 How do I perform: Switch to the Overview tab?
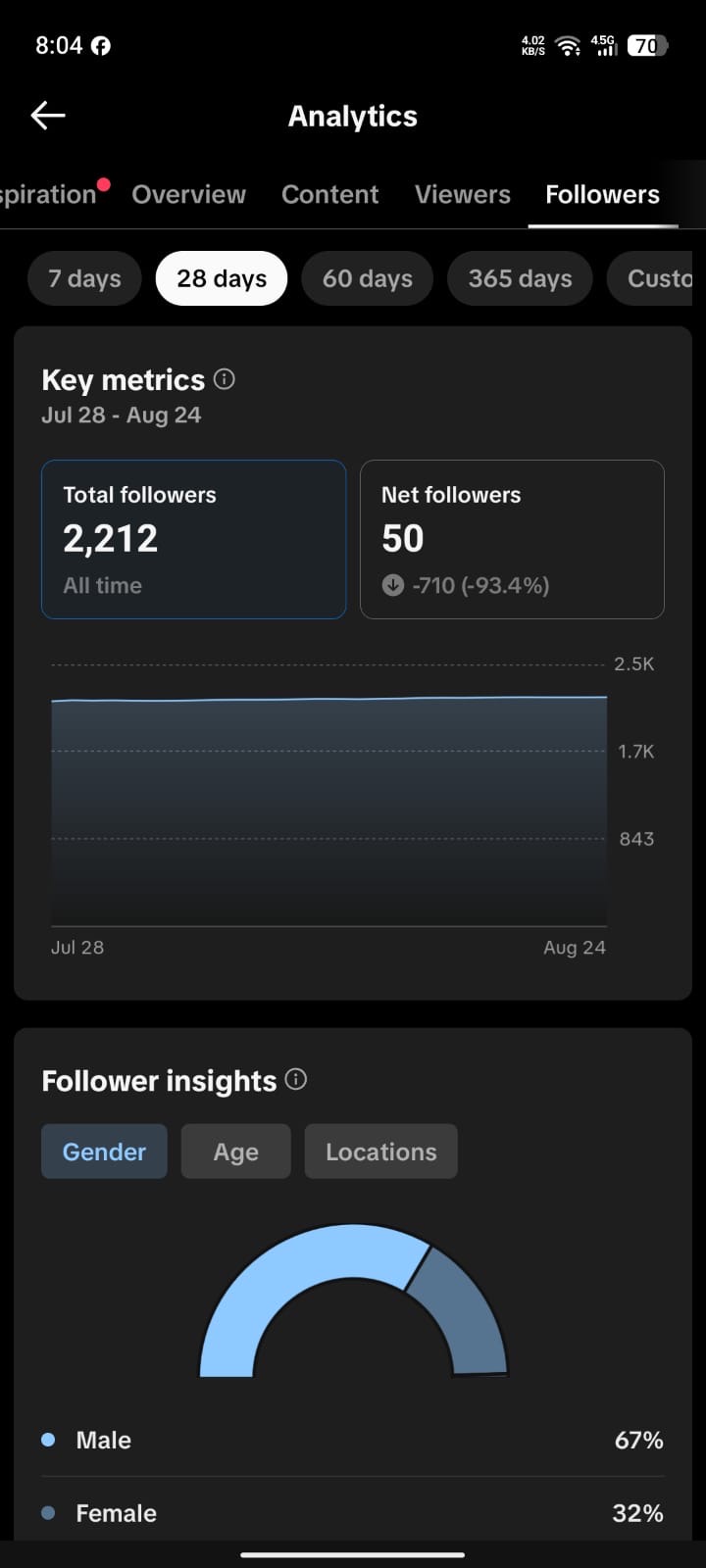(x=188, y=194)
